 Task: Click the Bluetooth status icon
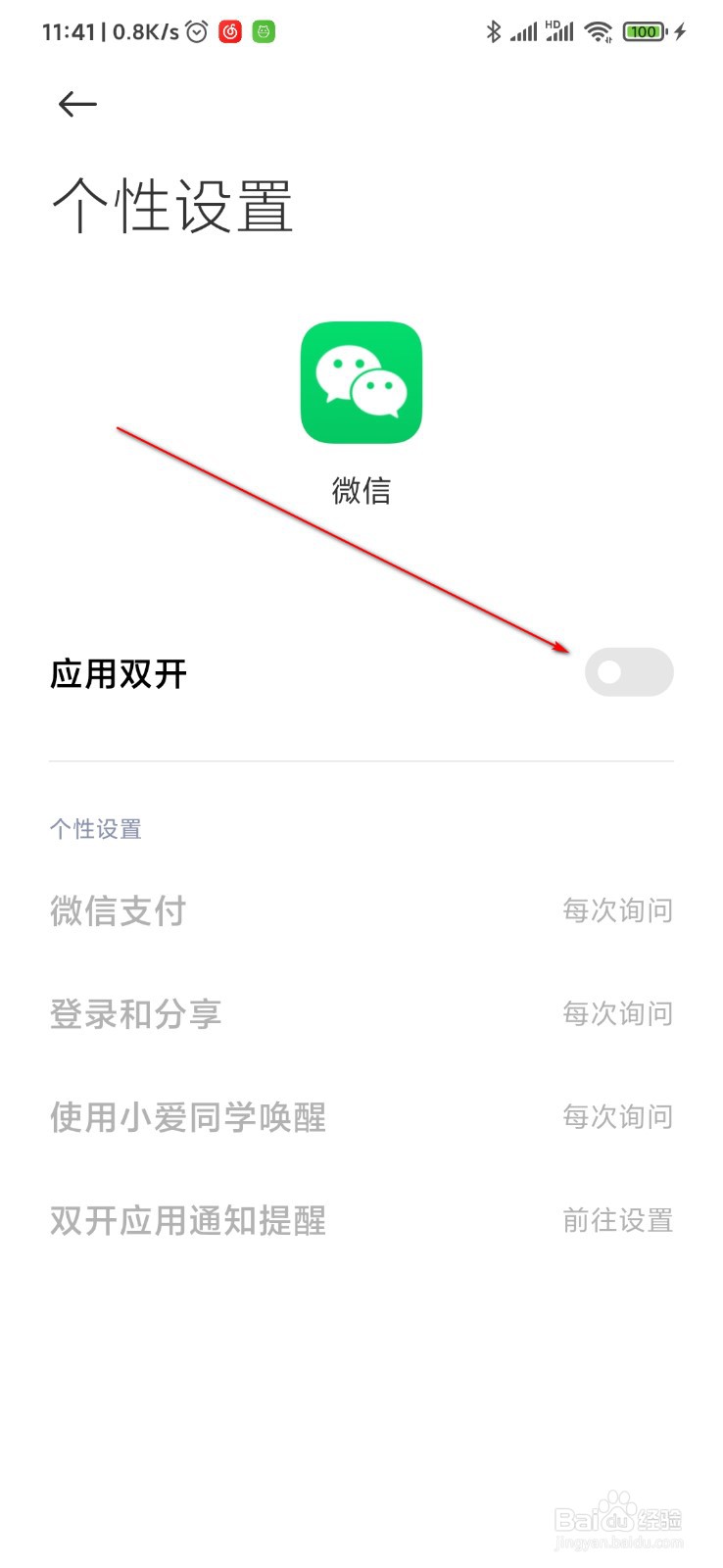pyautogui.click(x=494, y=30)
